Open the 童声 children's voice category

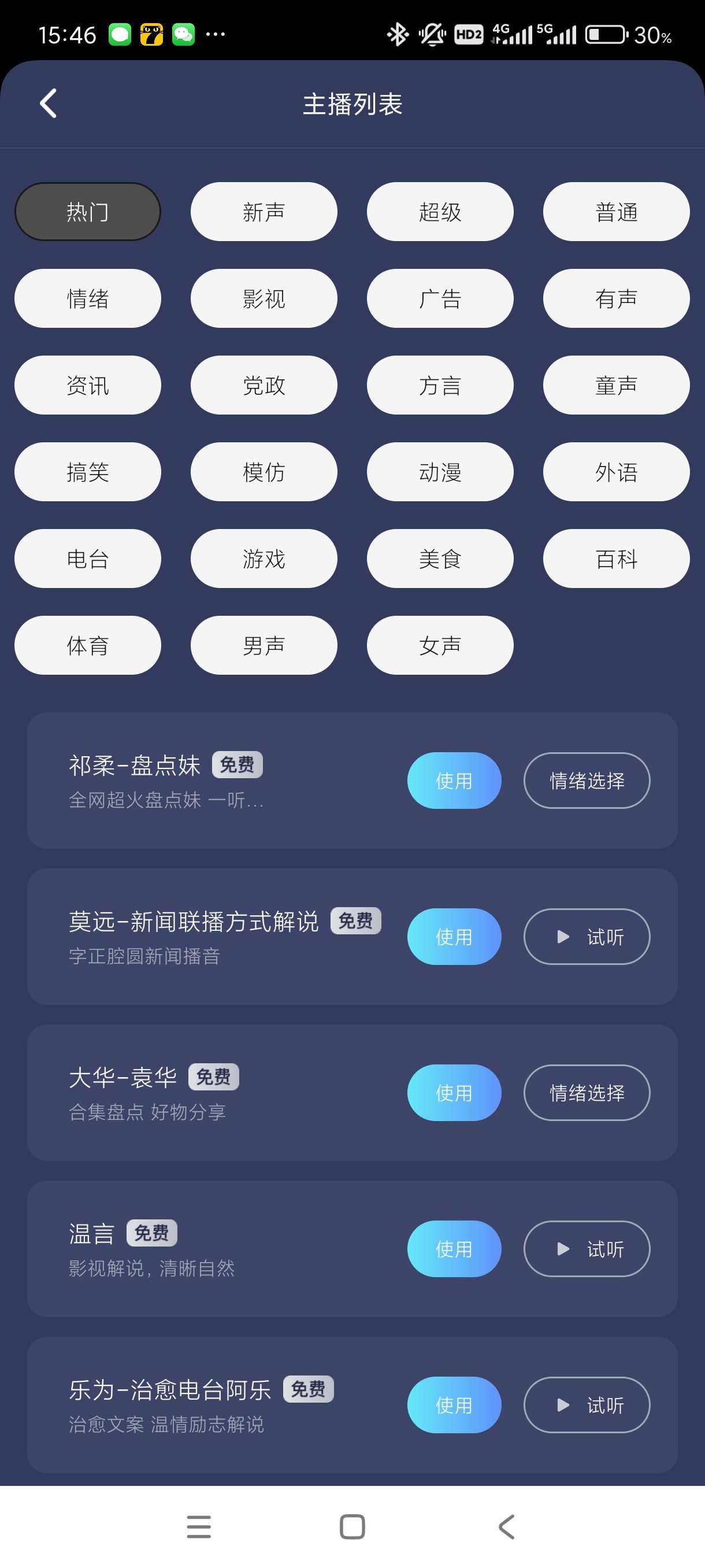click(x=615, y=385)
